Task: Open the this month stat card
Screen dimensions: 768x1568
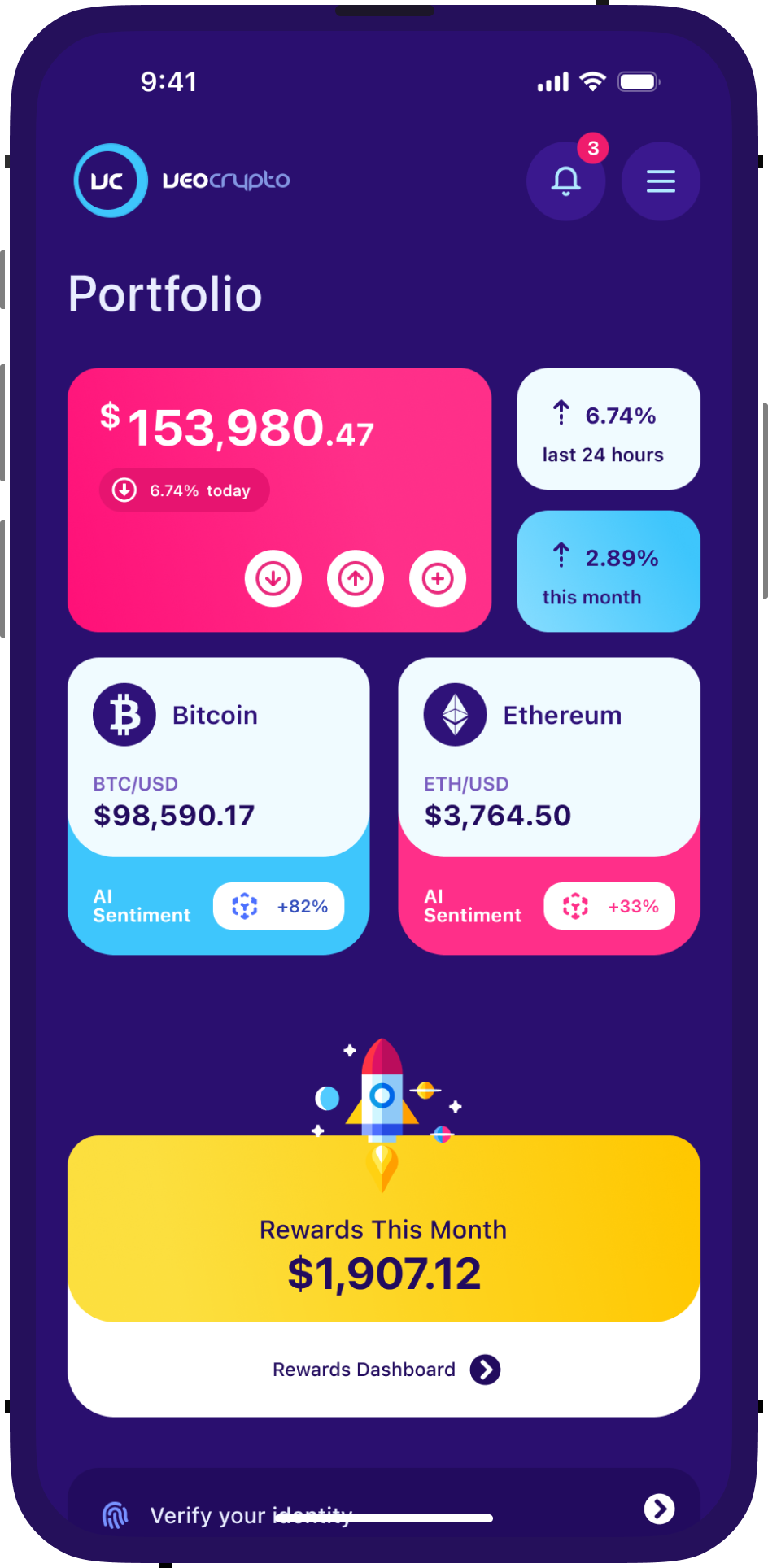Action: tap(609, 572)
